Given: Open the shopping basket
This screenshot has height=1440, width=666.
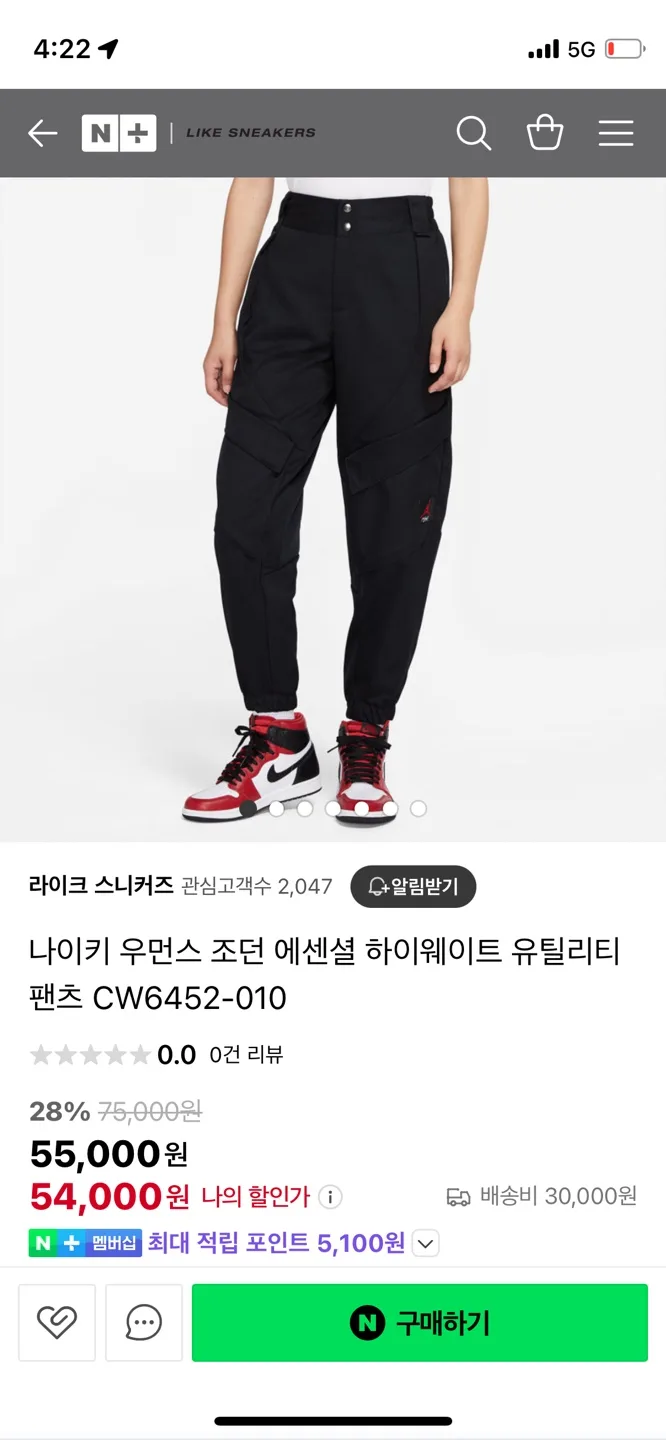Looking at the screenshot, I should tap(545, 133).
